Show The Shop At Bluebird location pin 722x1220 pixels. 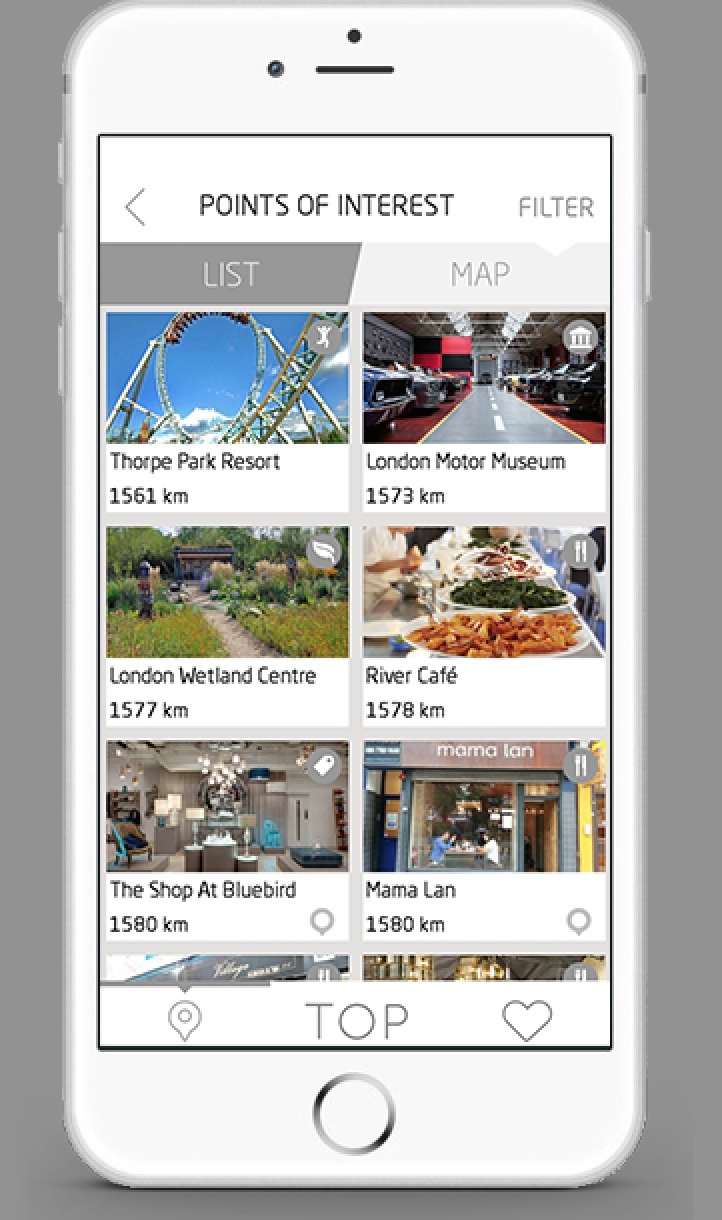click(x=322, y=921)
